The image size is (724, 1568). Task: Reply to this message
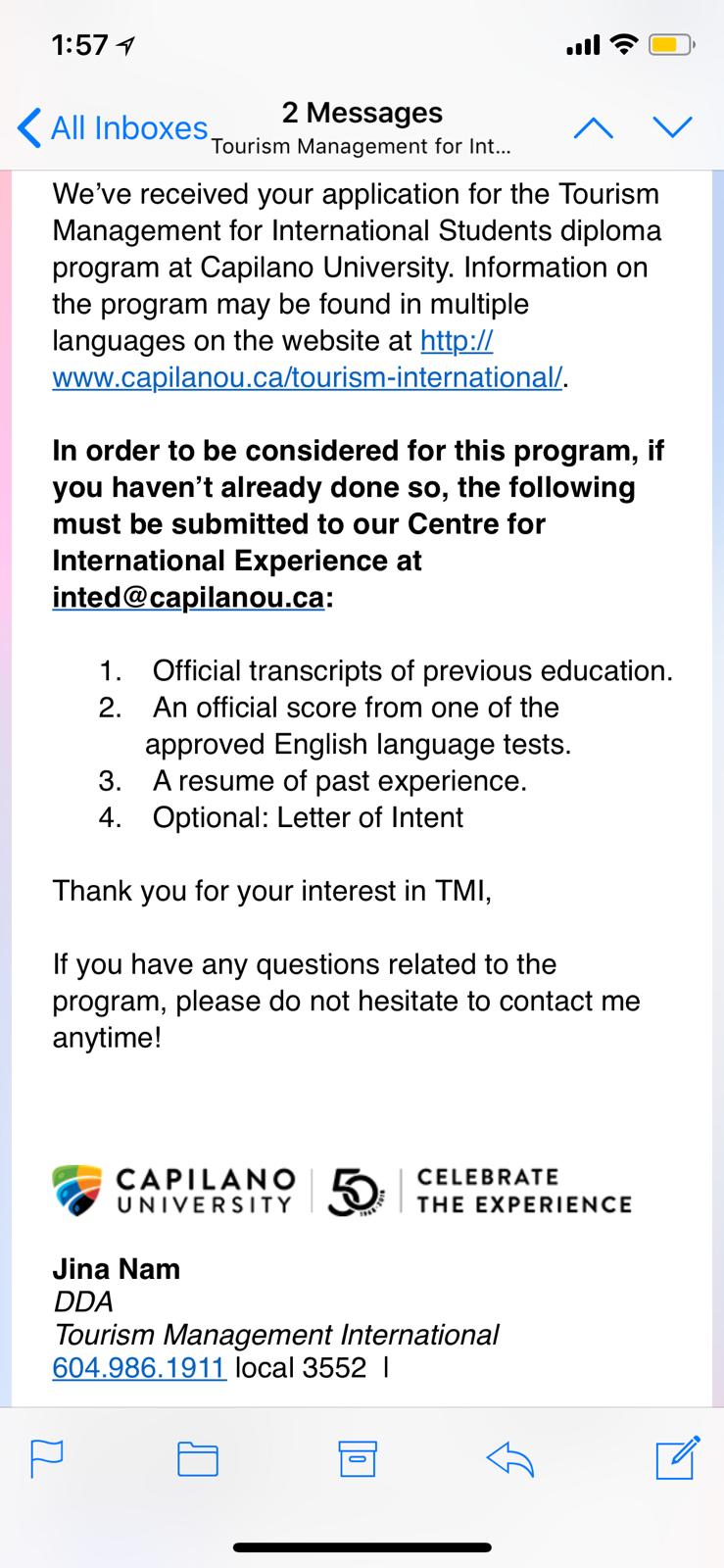[x=509, y=1459]
